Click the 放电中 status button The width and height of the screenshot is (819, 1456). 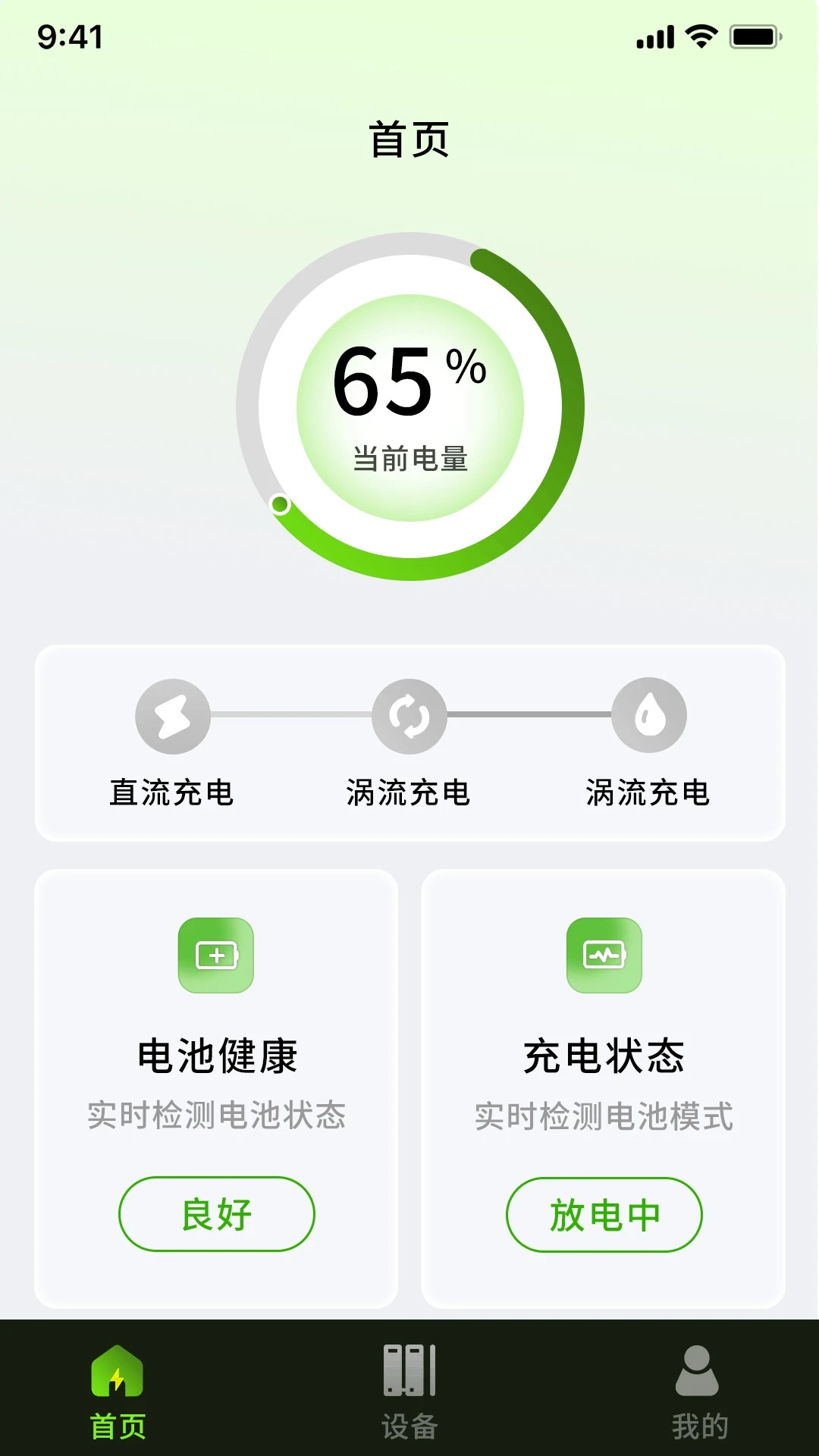pos(603,1215)
